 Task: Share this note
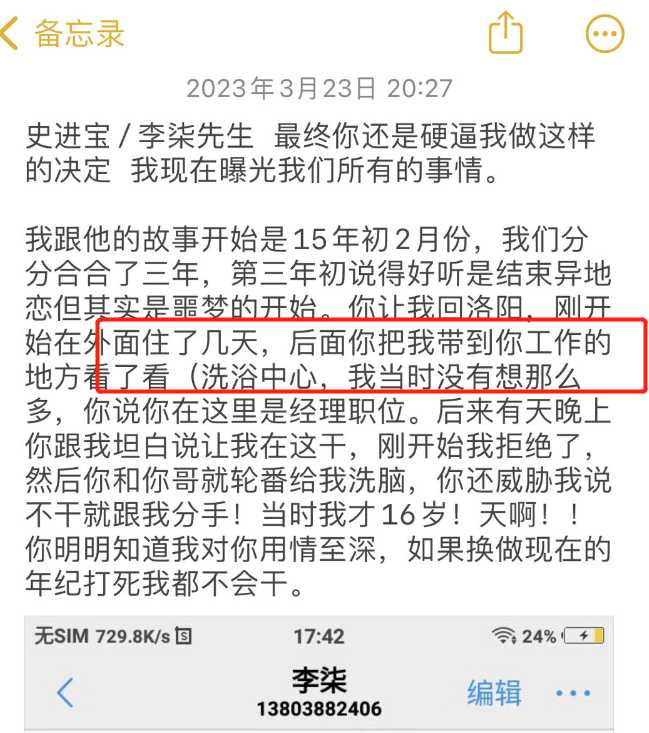(506, 32)
